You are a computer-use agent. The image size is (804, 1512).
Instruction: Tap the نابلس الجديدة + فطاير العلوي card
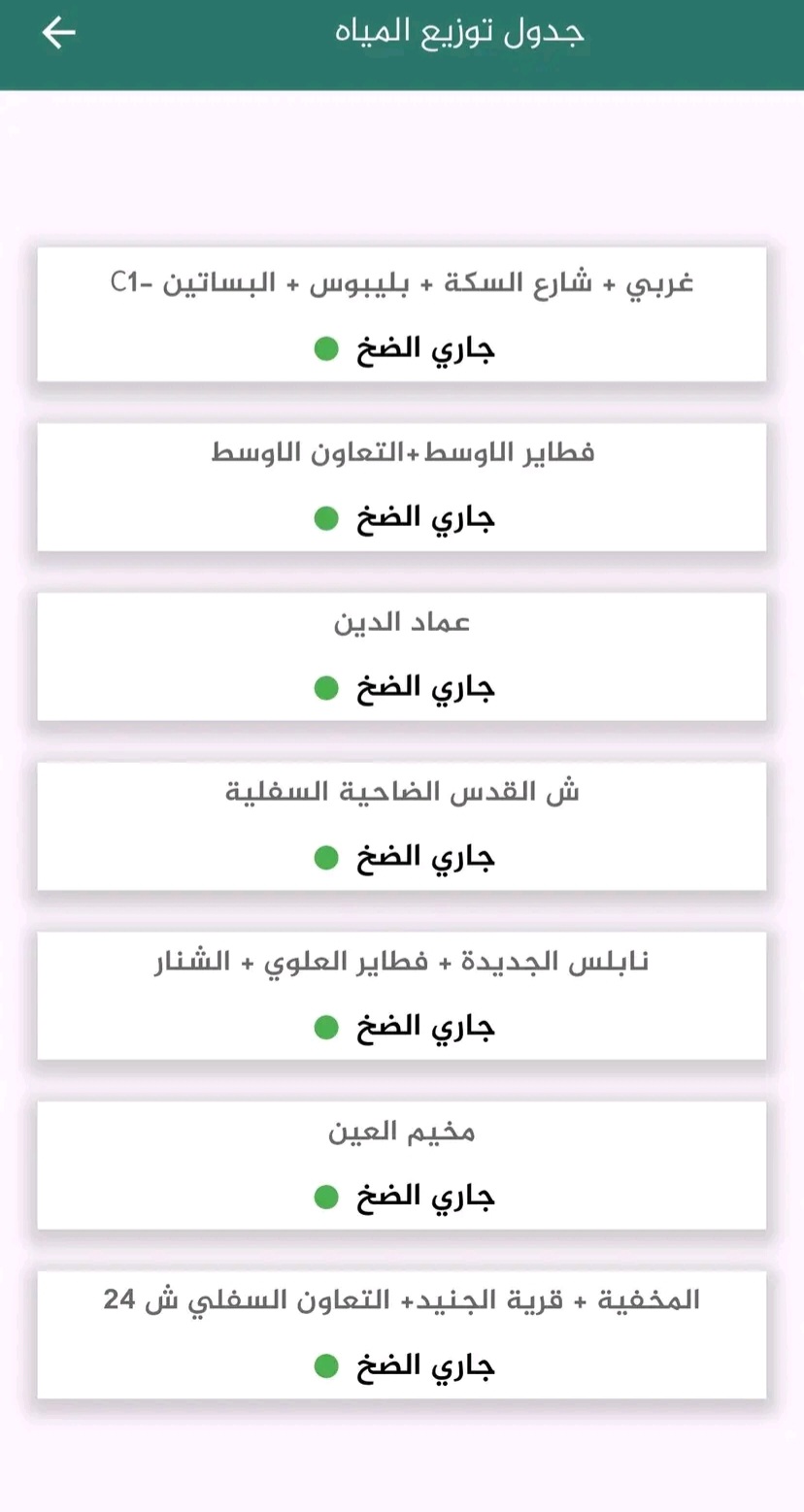click(x=401, y=995)
